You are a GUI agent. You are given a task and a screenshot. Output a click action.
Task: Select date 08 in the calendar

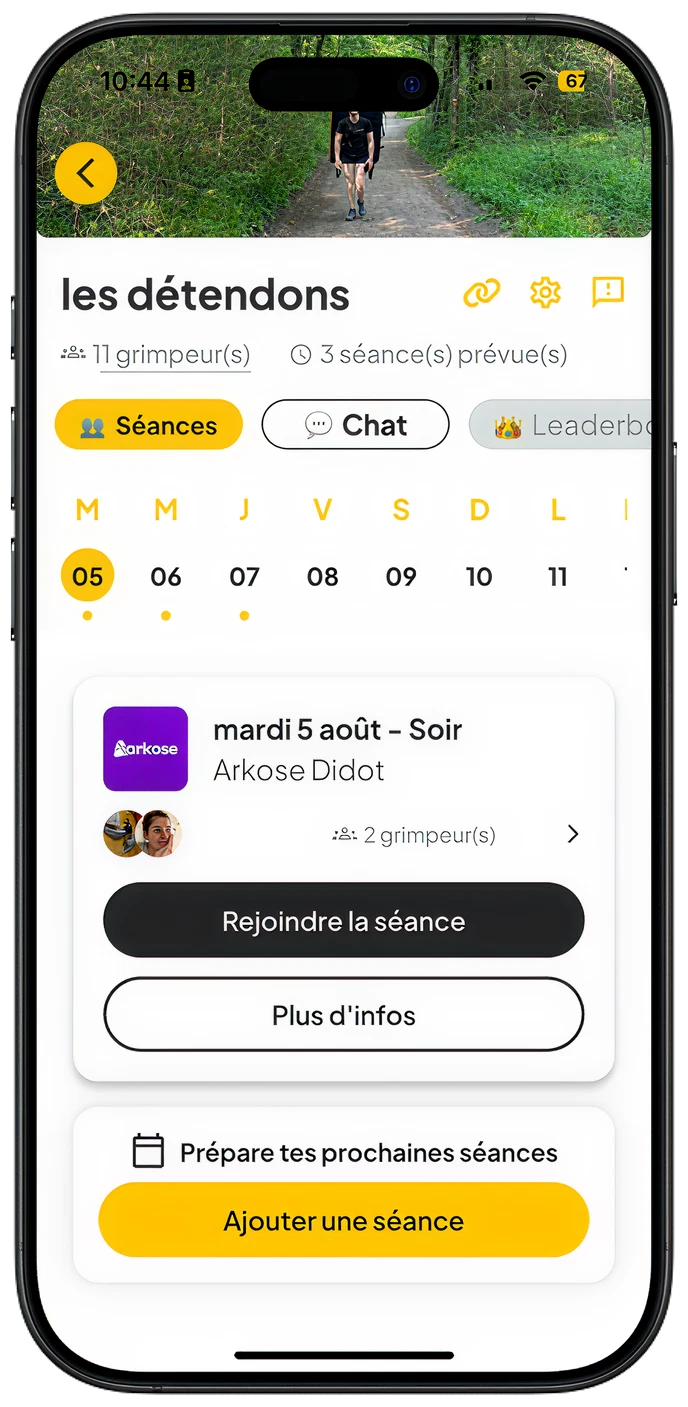pyautogui.click(x=322, y=576)
